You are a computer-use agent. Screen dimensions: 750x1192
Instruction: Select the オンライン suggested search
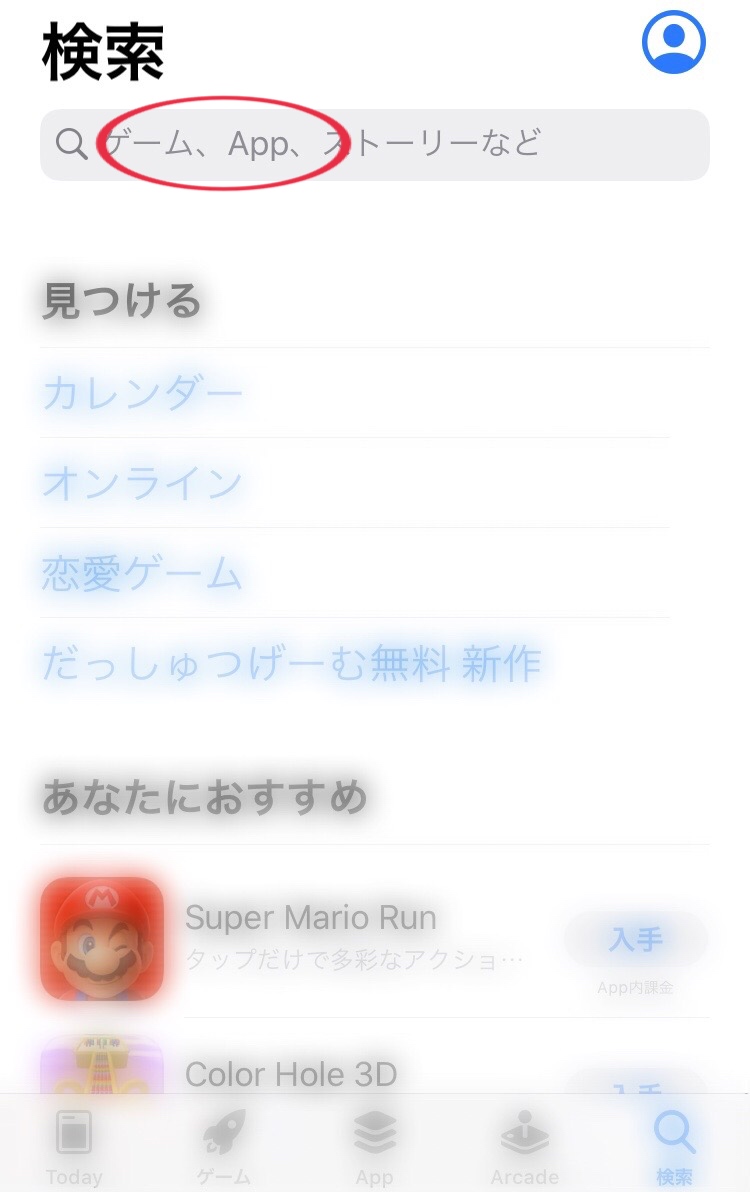pos(143,483)
